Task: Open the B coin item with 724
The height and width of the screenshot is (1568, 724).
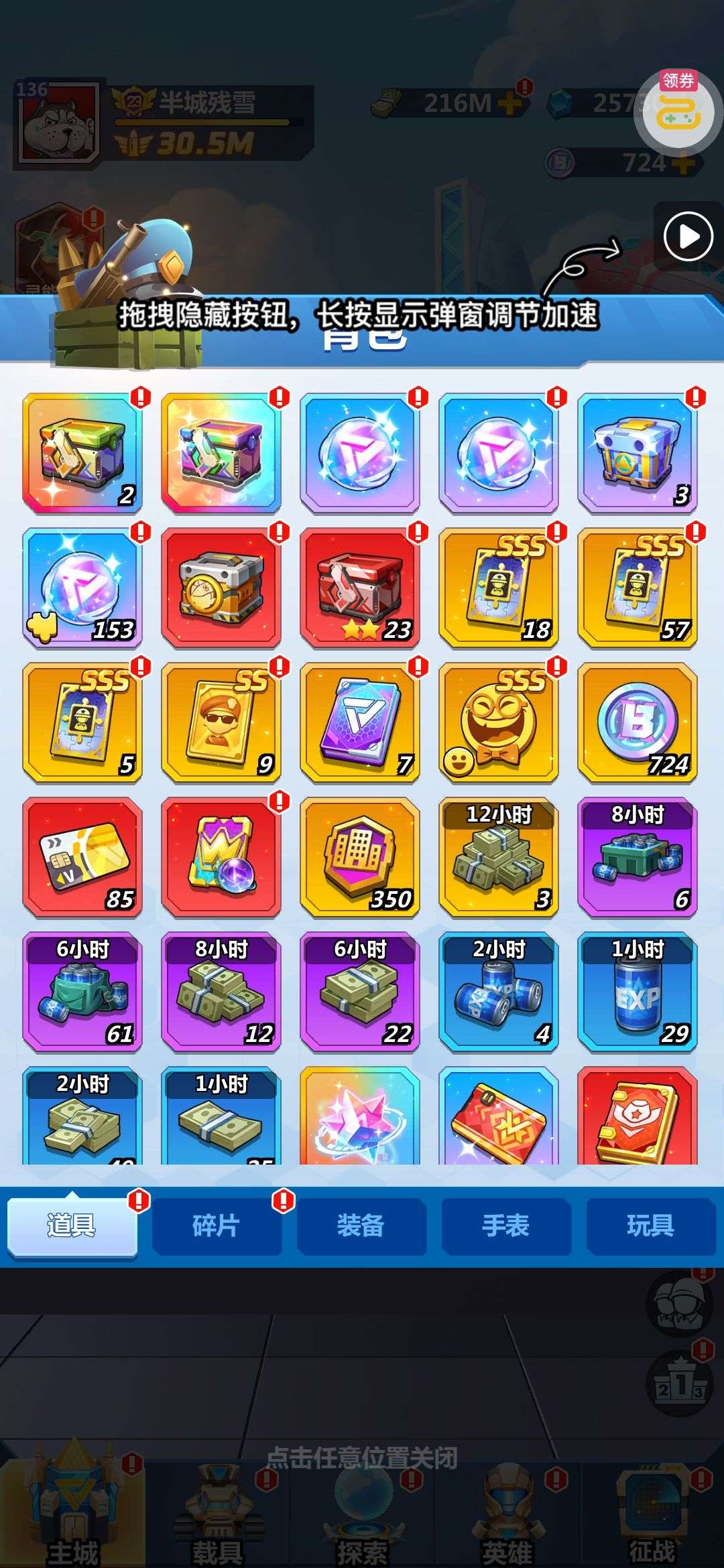Action: (x=638, y=722)
